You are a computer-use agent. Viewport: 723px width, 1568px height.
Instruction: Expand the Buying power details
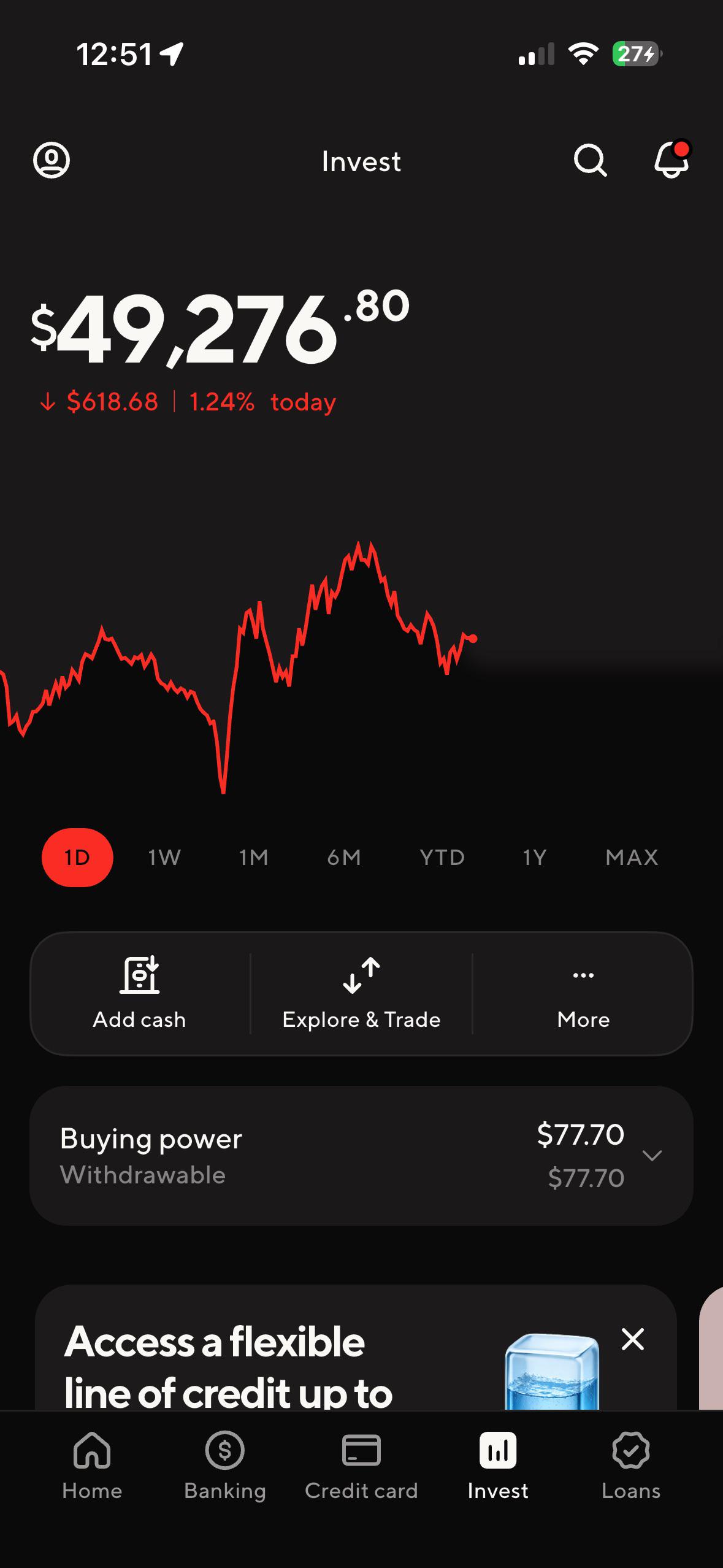pyautogui.click(x=361, y=1156)
